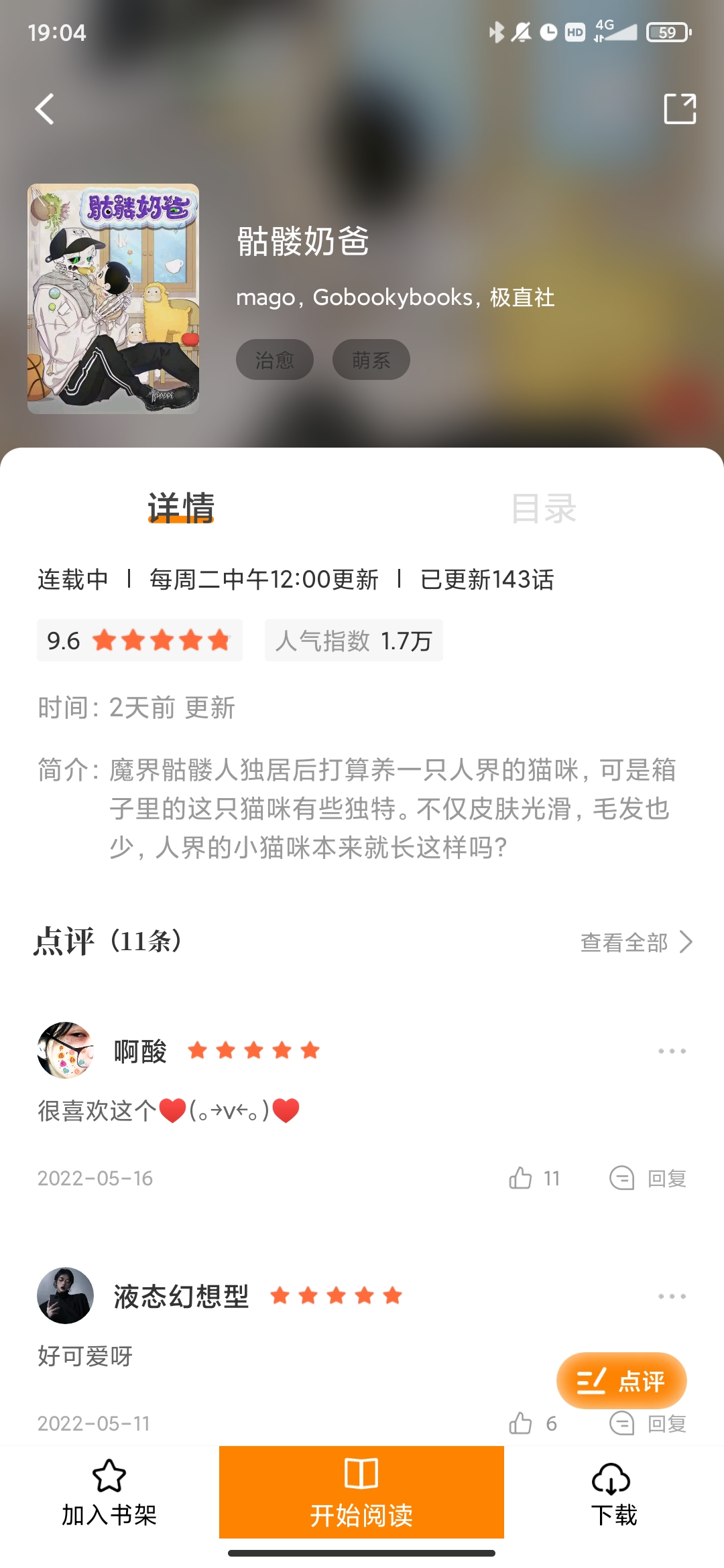Open 液态幻想型's profile avatar
724x1568 pixels.
pos(65,1295)
